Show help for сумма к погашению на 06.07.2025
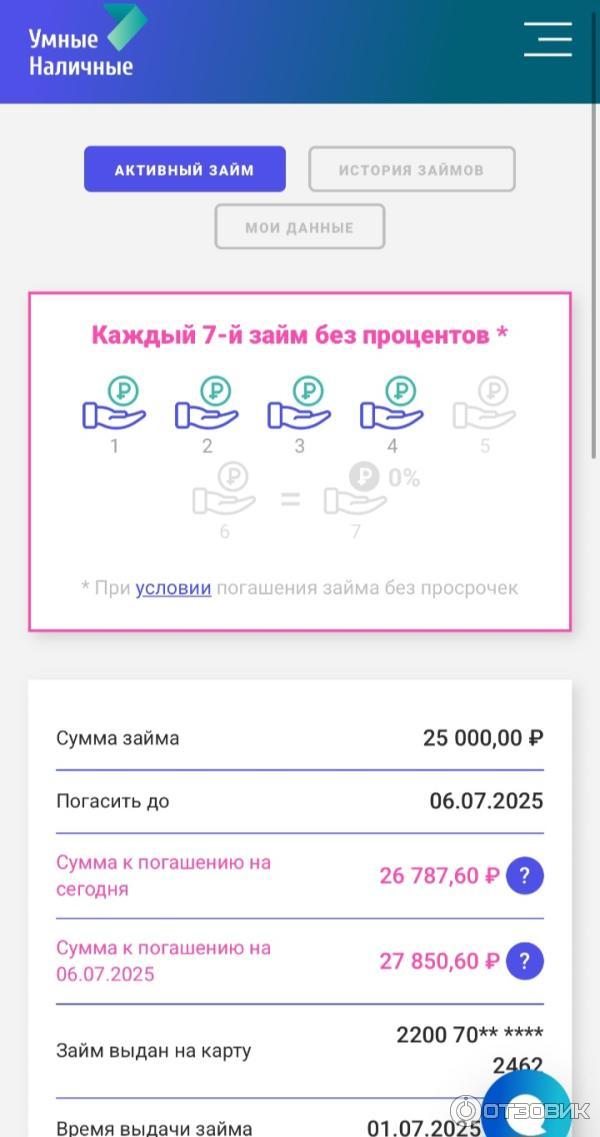 (x=524, y=962)
